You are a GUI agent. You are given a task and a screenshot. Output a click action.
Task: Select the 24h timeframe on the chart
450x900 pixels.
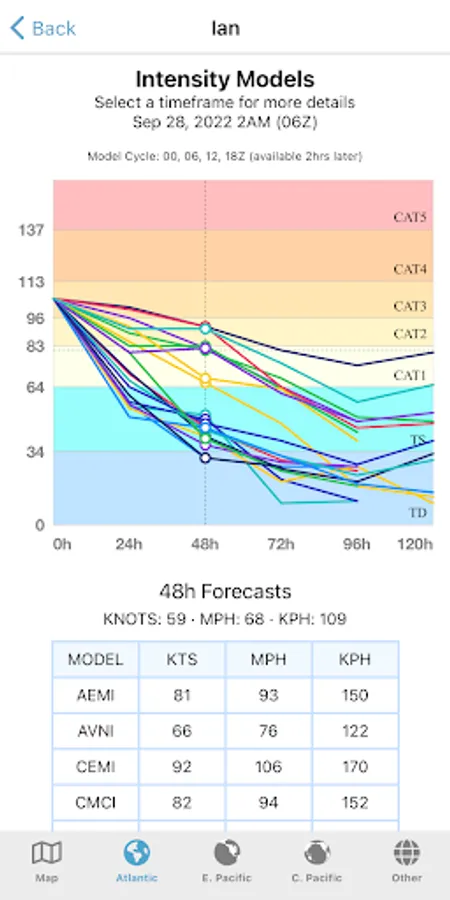pyautogui.click(x=129, y=544)
